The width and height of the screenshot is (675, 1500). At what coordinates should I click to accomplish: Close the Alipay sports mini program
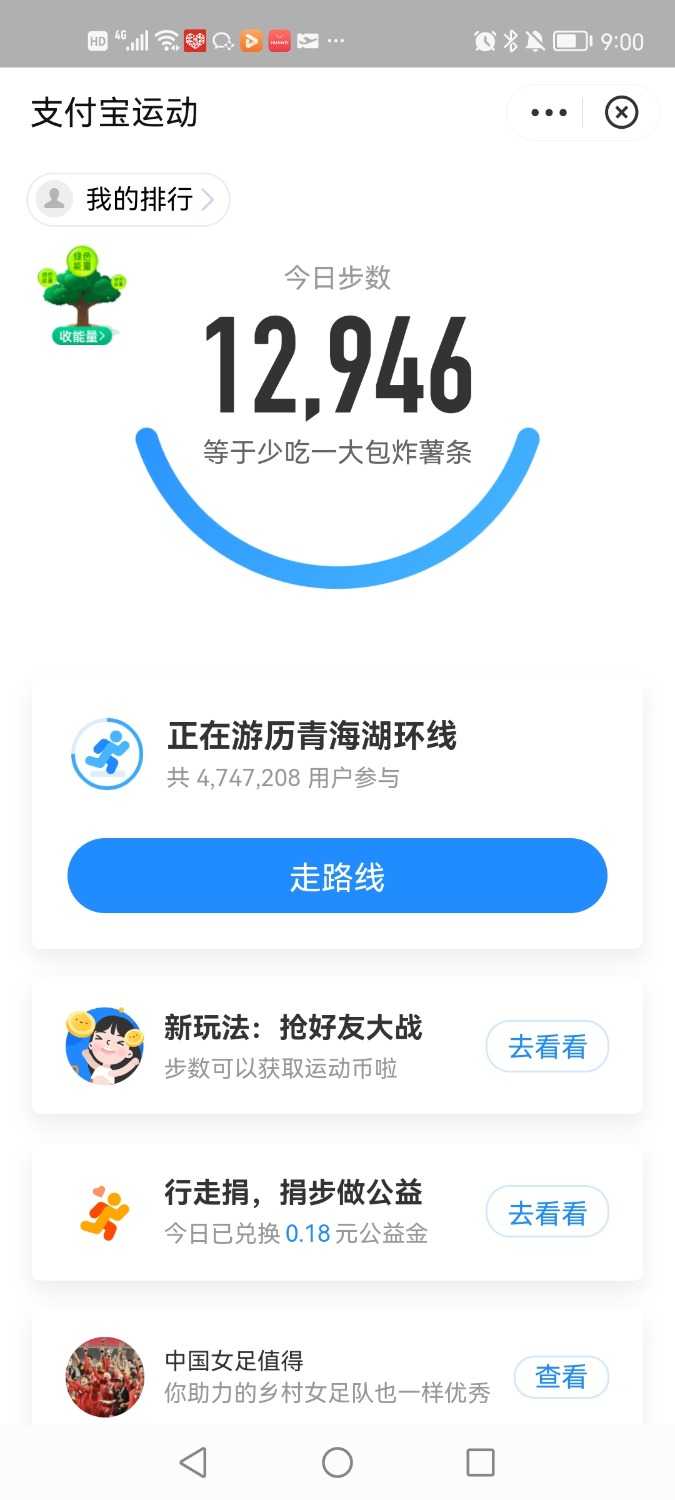pos(621,113)
